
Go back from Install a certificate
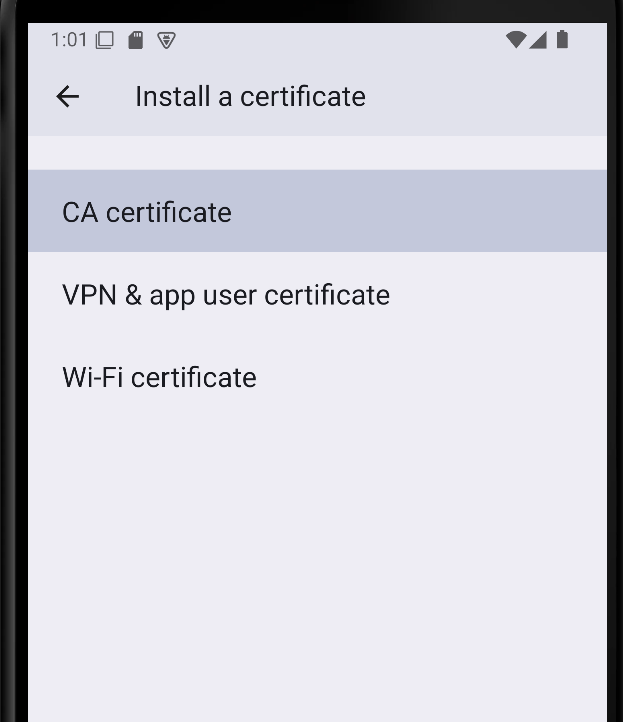pos(68,97)
